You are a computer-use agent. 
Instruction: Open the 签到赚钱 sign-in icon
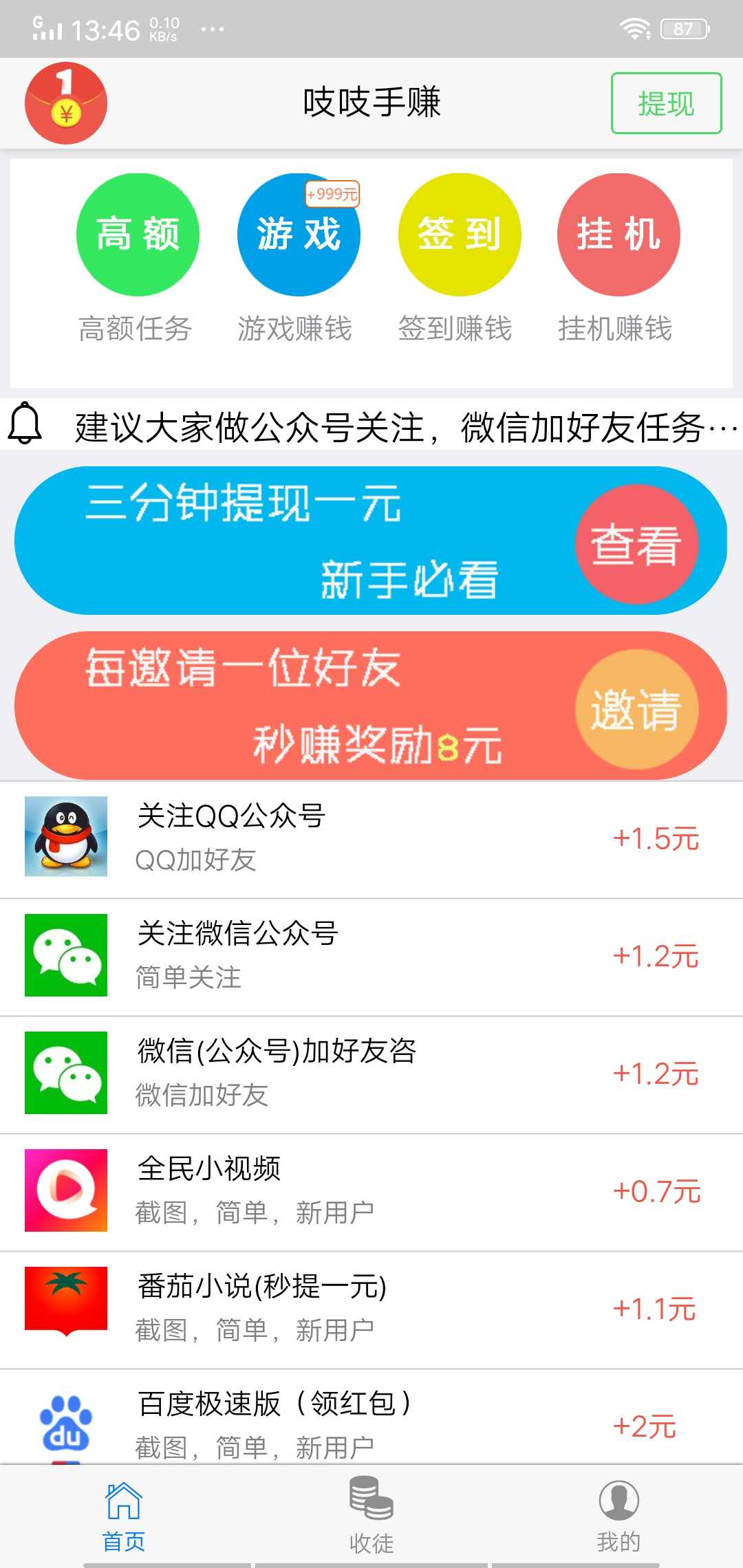[457, 234]
